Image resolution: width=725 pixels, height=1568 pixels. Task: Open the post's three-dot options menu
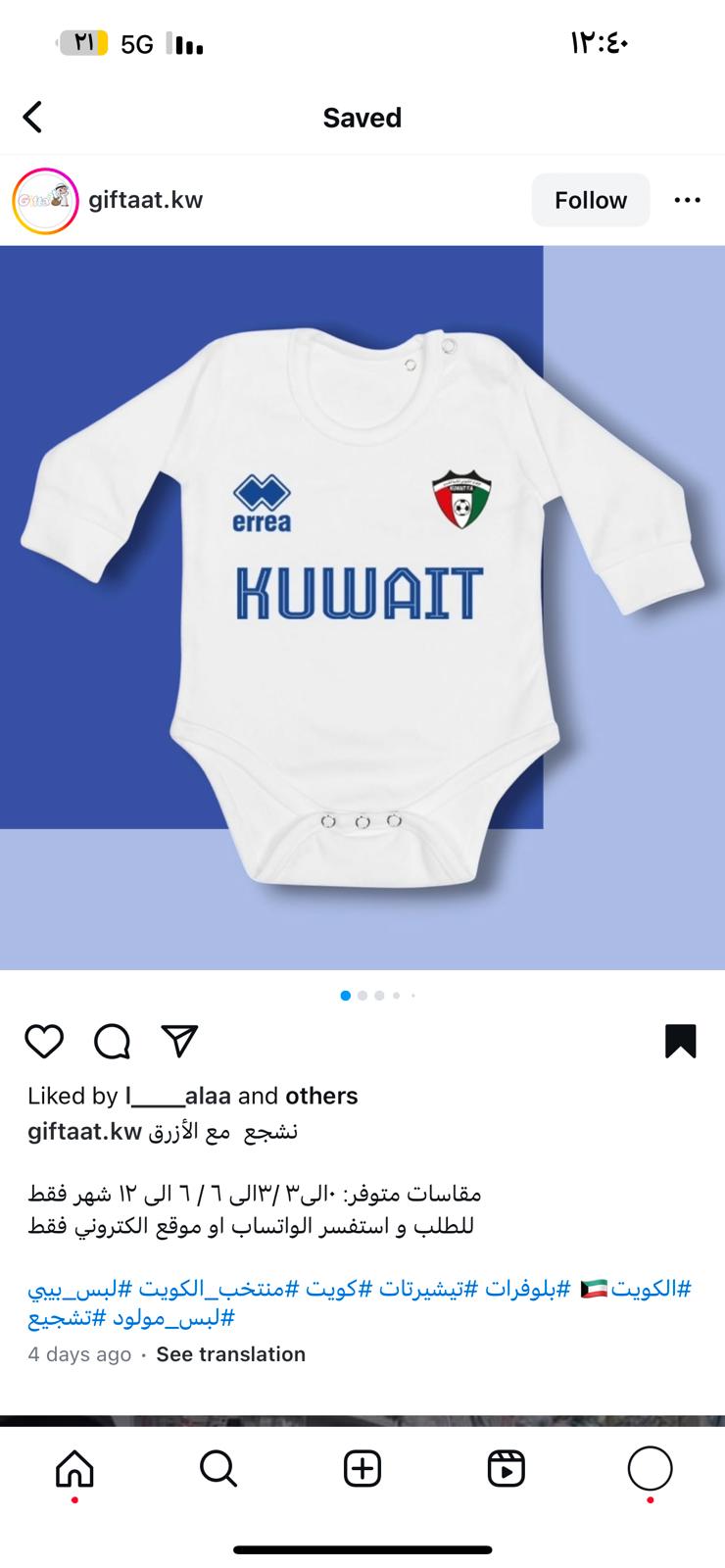[x=687, y=201]
